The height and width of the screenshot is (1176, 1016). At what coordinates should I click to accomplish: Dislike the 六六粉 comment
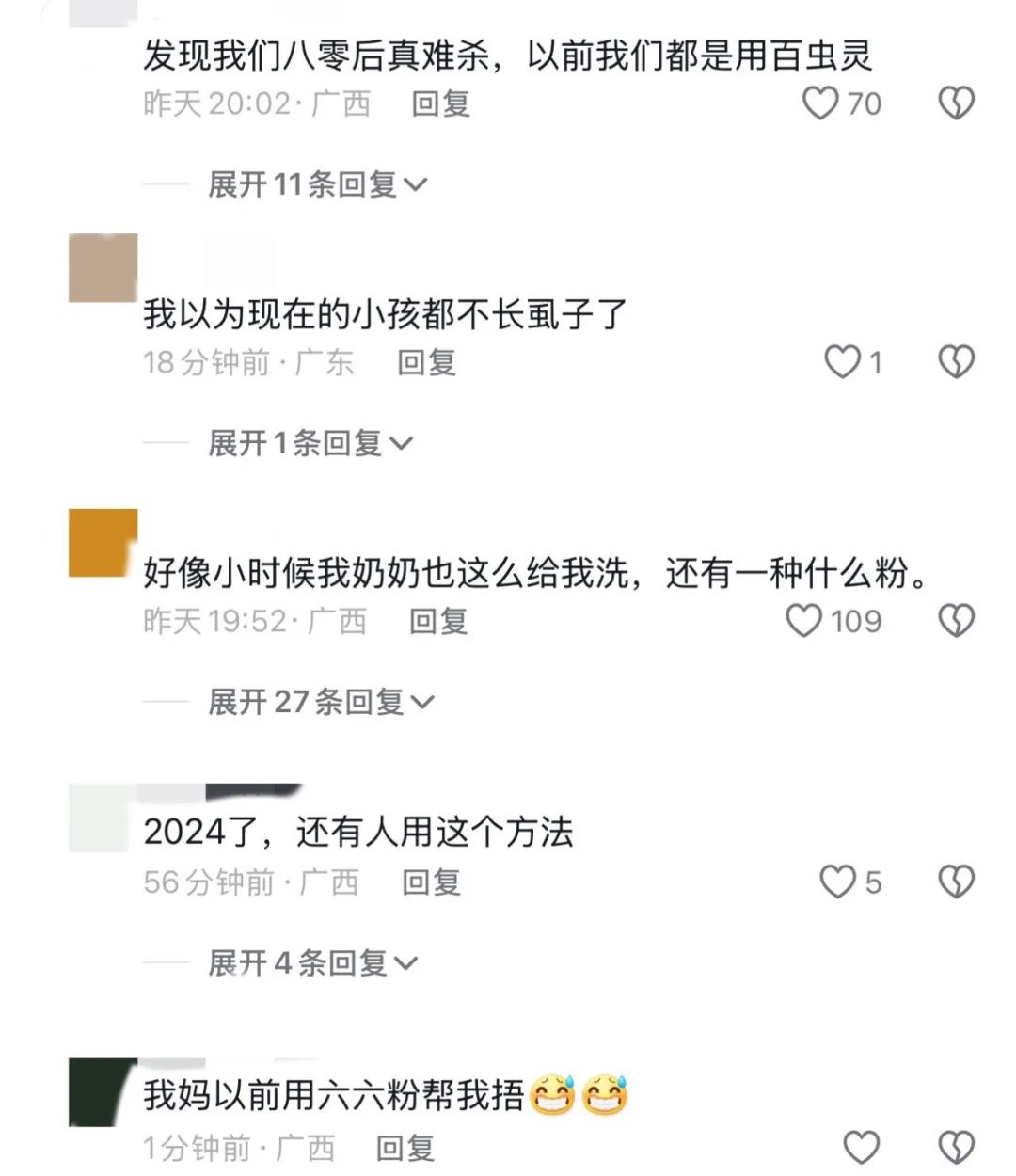coord(956,1147)
